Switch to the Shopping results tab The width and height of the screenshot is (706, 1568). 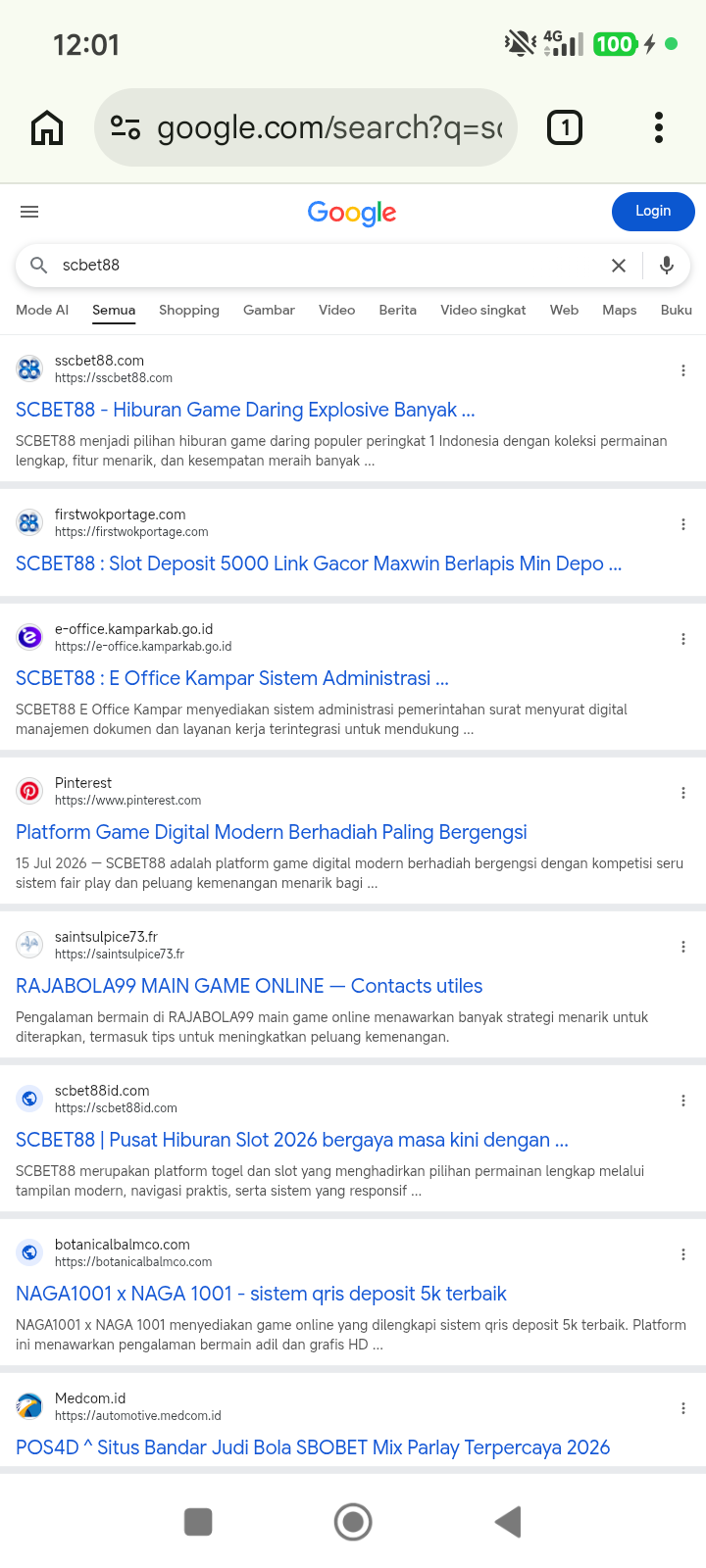189,310
